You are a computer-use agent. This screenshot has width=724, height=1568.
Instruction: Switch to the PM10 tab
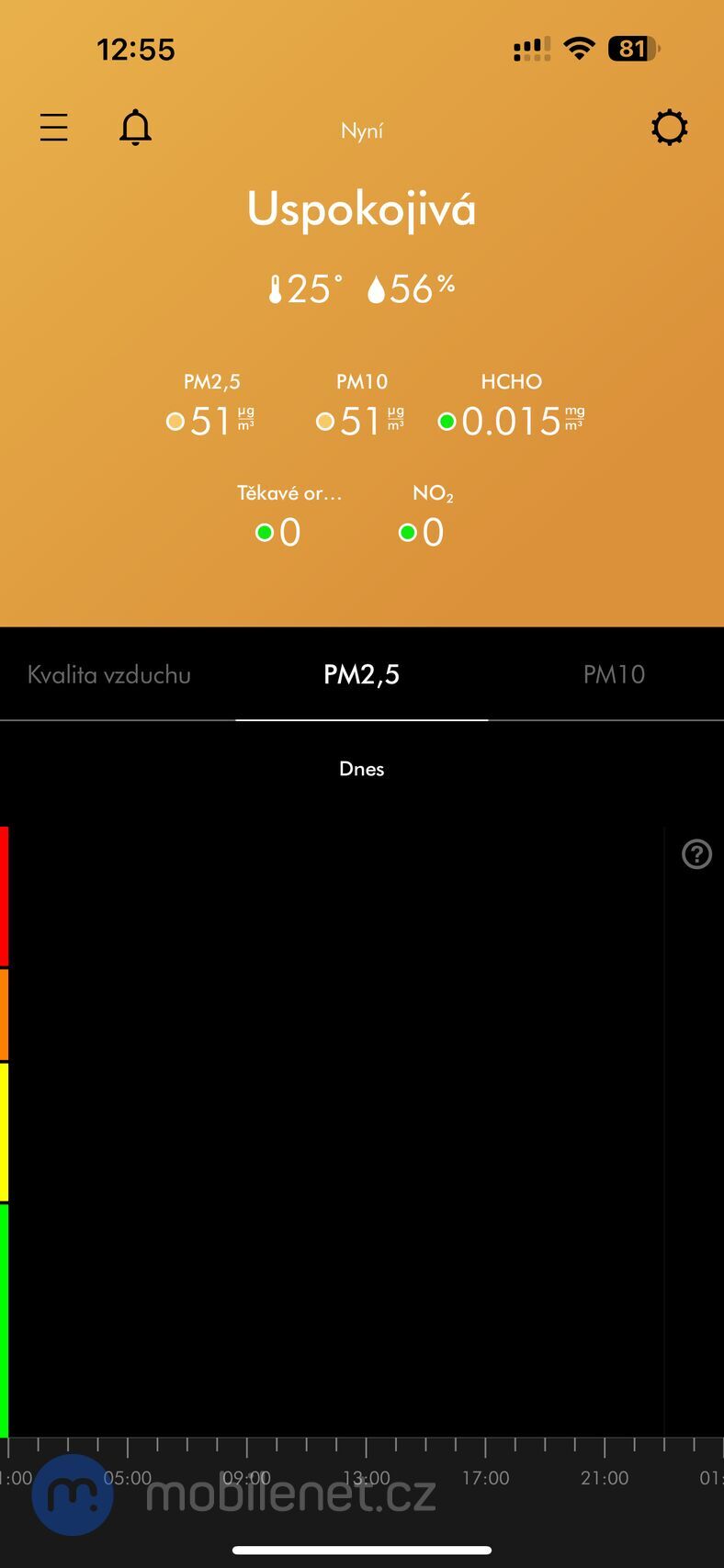[614, 675]
